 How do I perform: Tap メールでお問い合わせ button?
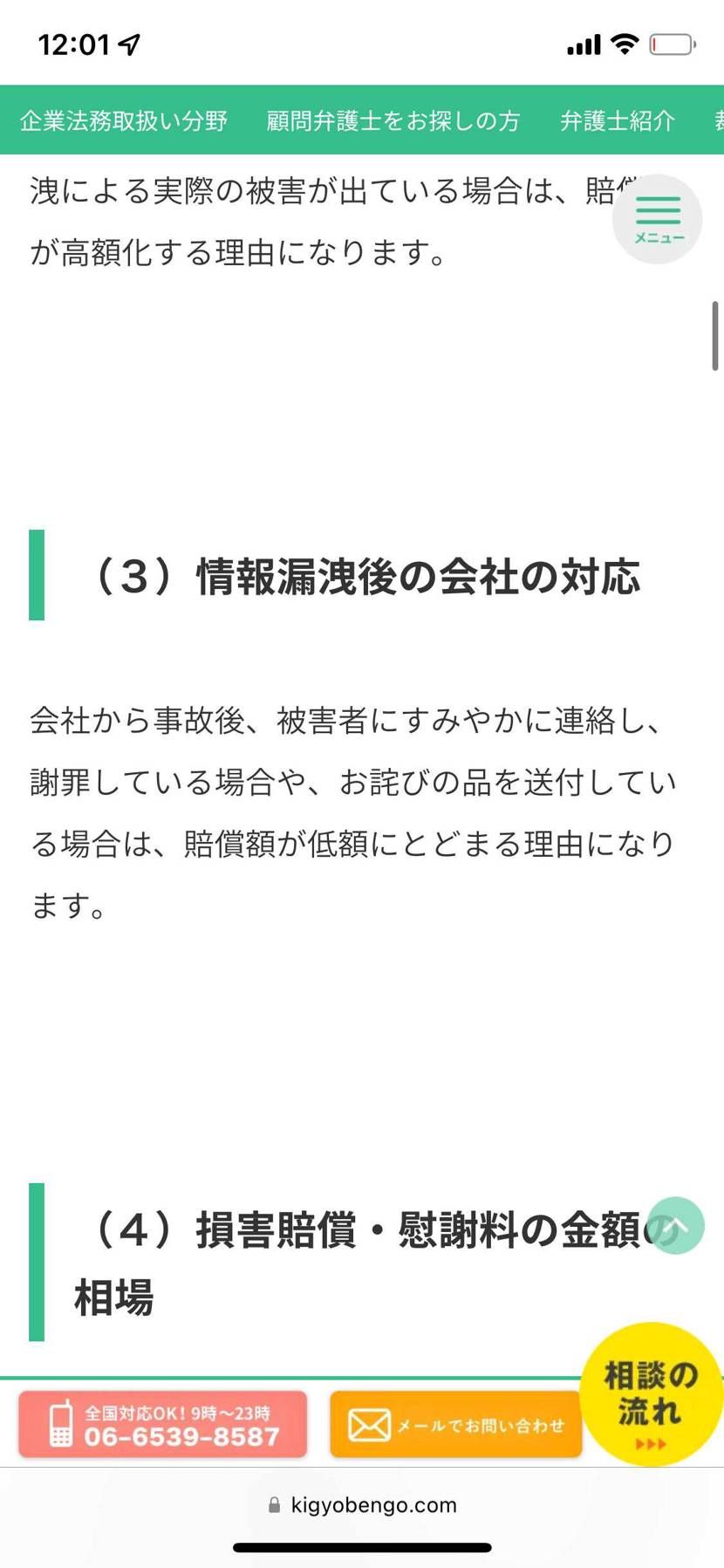tap(455, 1425)
